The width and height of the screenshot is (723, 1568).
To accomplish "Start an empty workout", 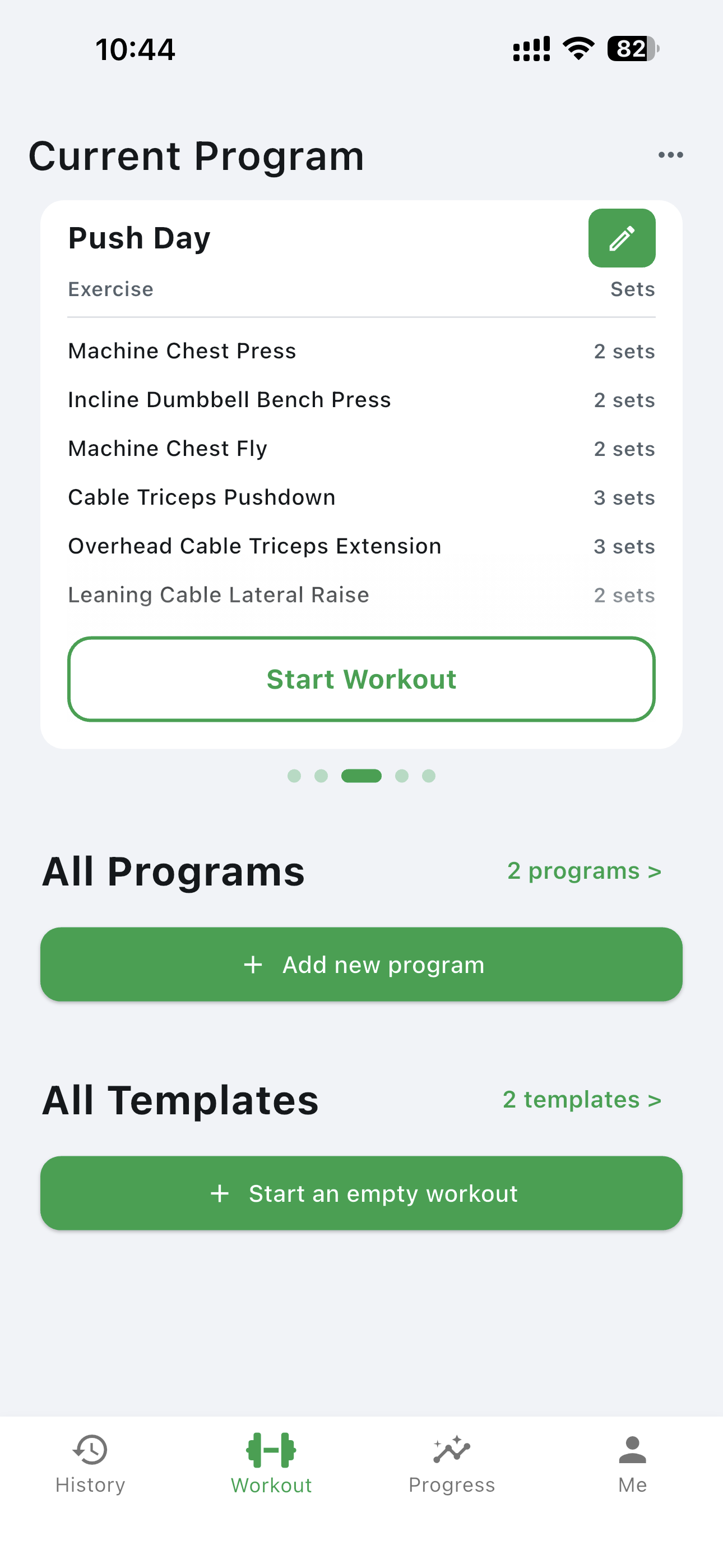I will [361, 1193].
